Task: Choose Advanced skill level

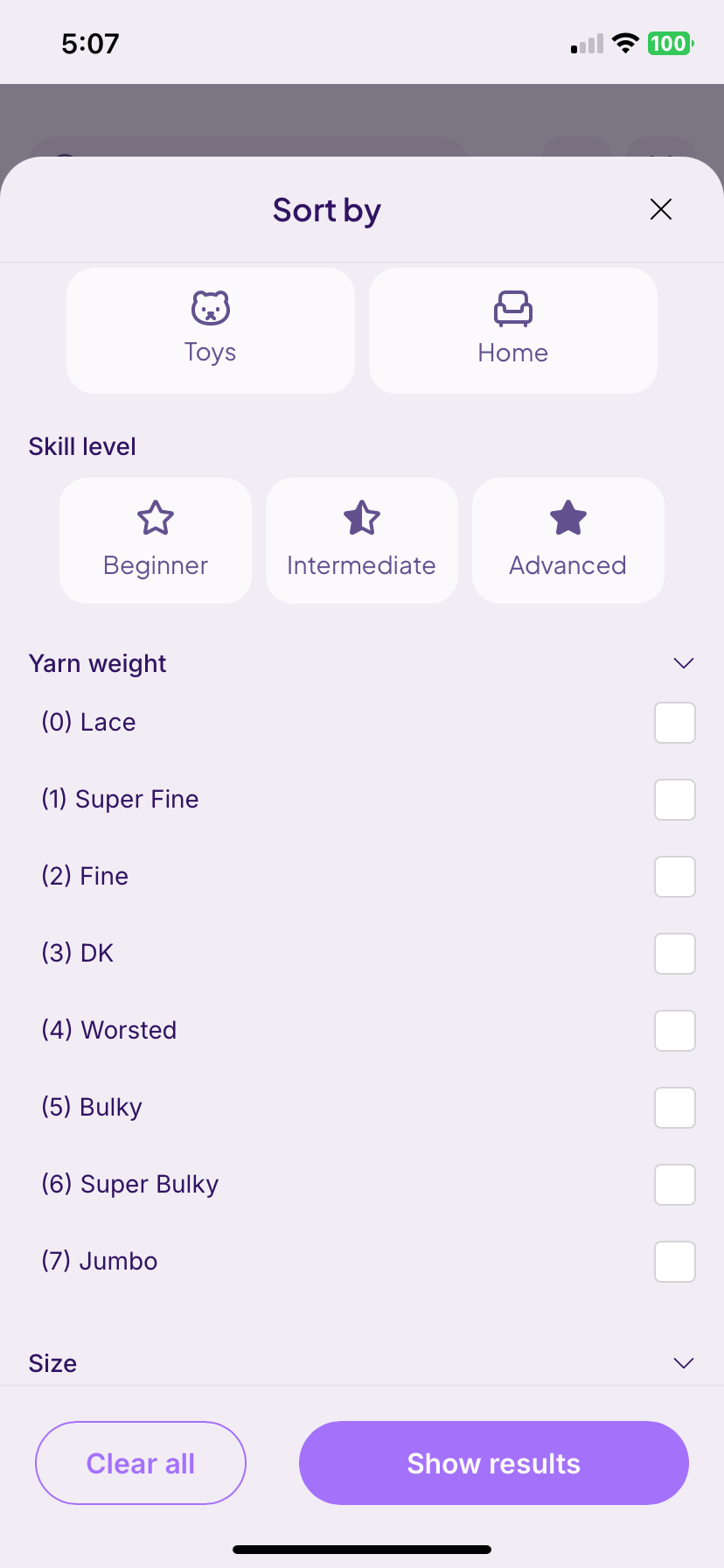Action: point(568,541)
